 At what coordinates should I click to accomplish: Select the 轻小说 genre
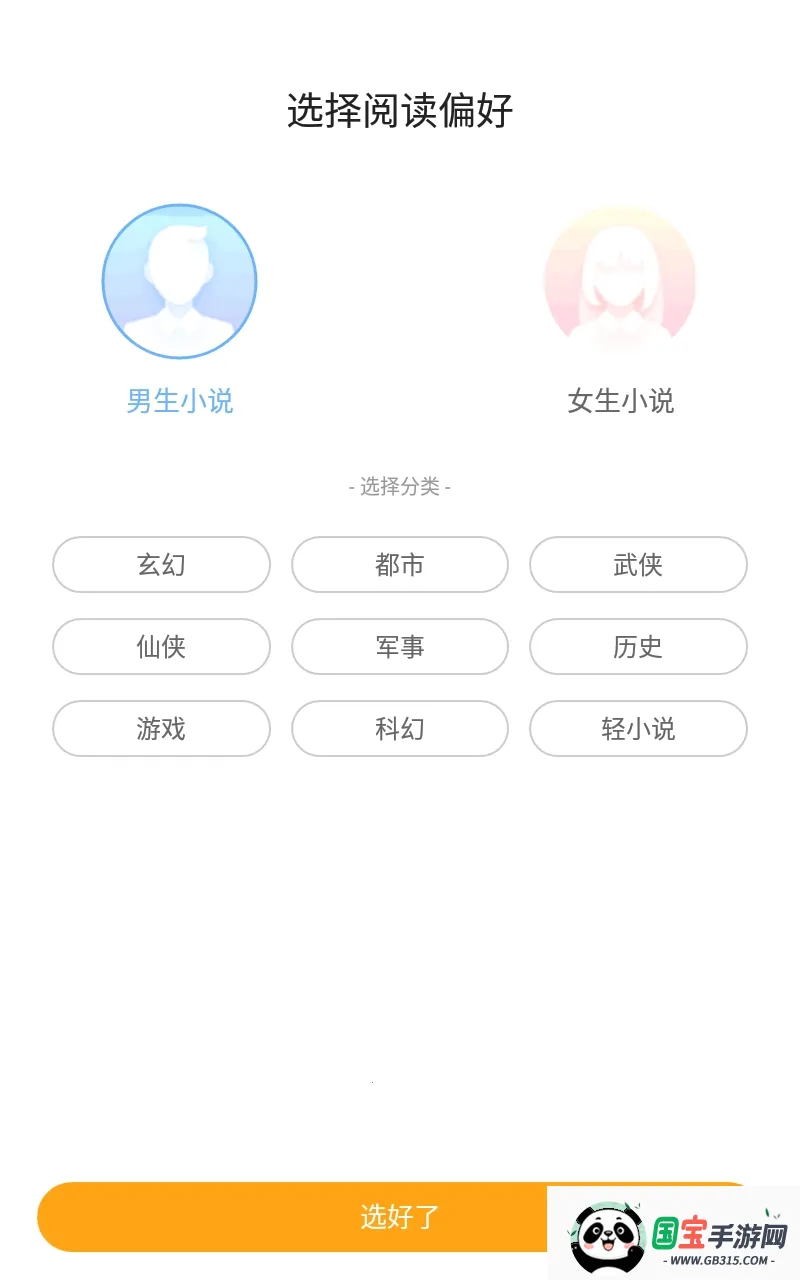click(638, 729)
